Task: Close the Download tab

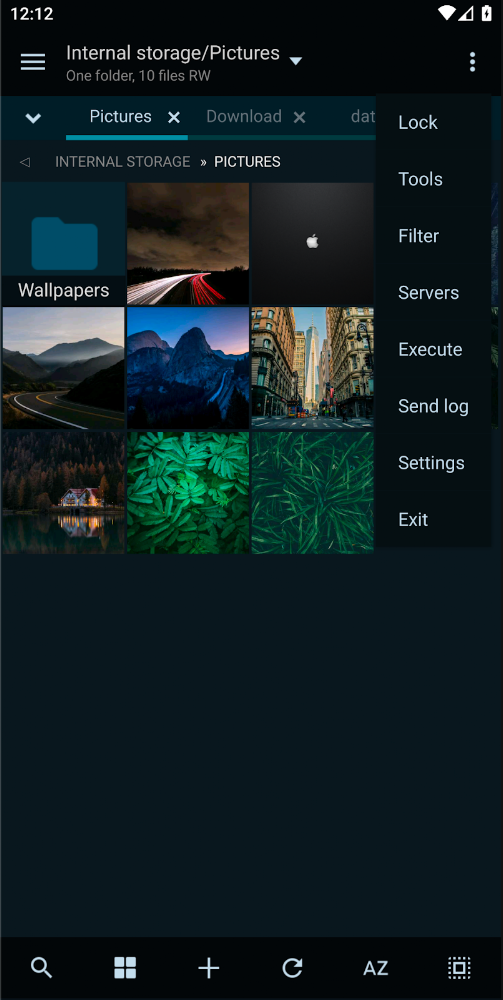Action: coord(300,117)
